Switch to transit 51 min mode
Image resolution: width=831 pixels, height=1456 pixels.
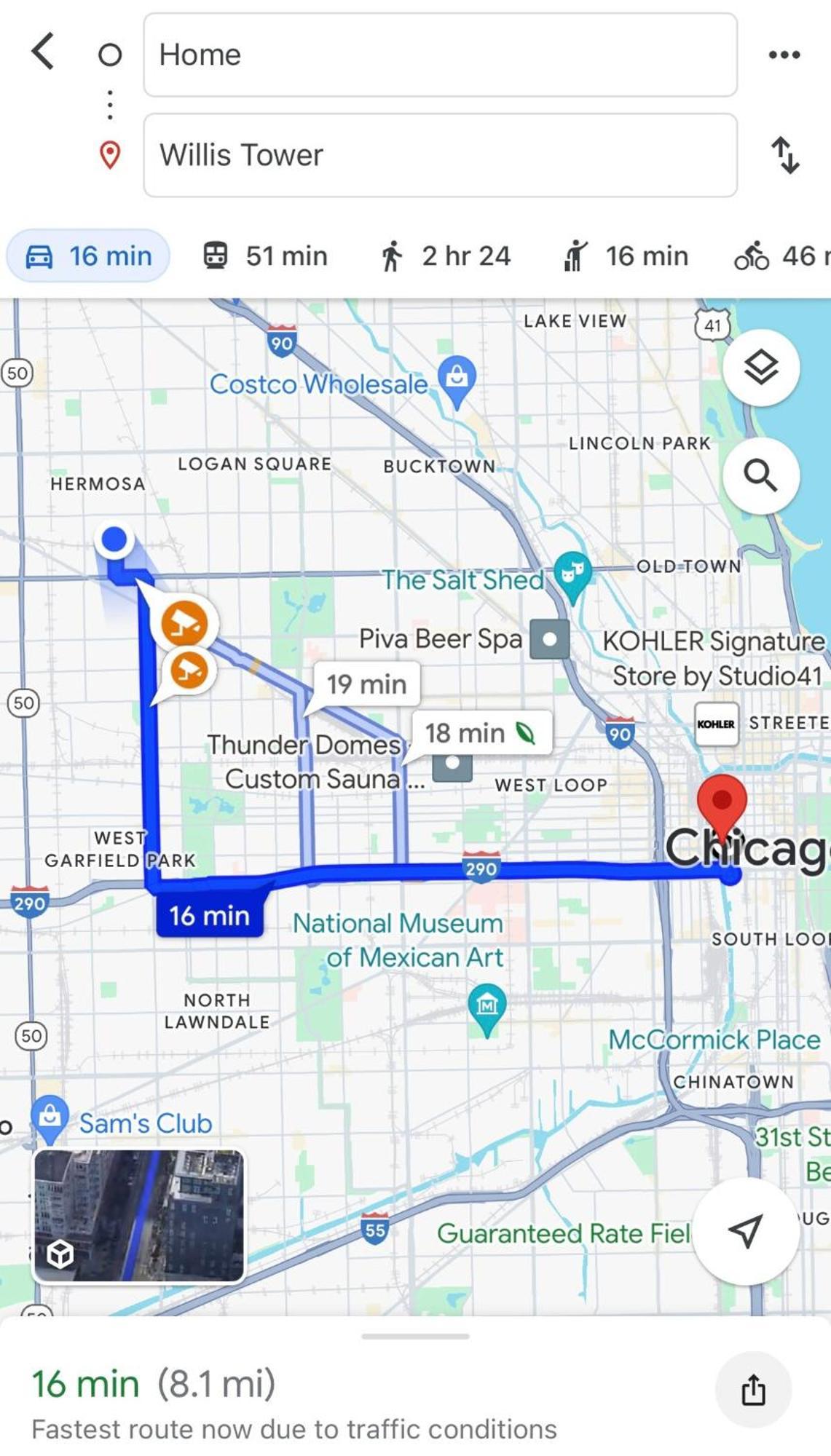click(265, 256)
